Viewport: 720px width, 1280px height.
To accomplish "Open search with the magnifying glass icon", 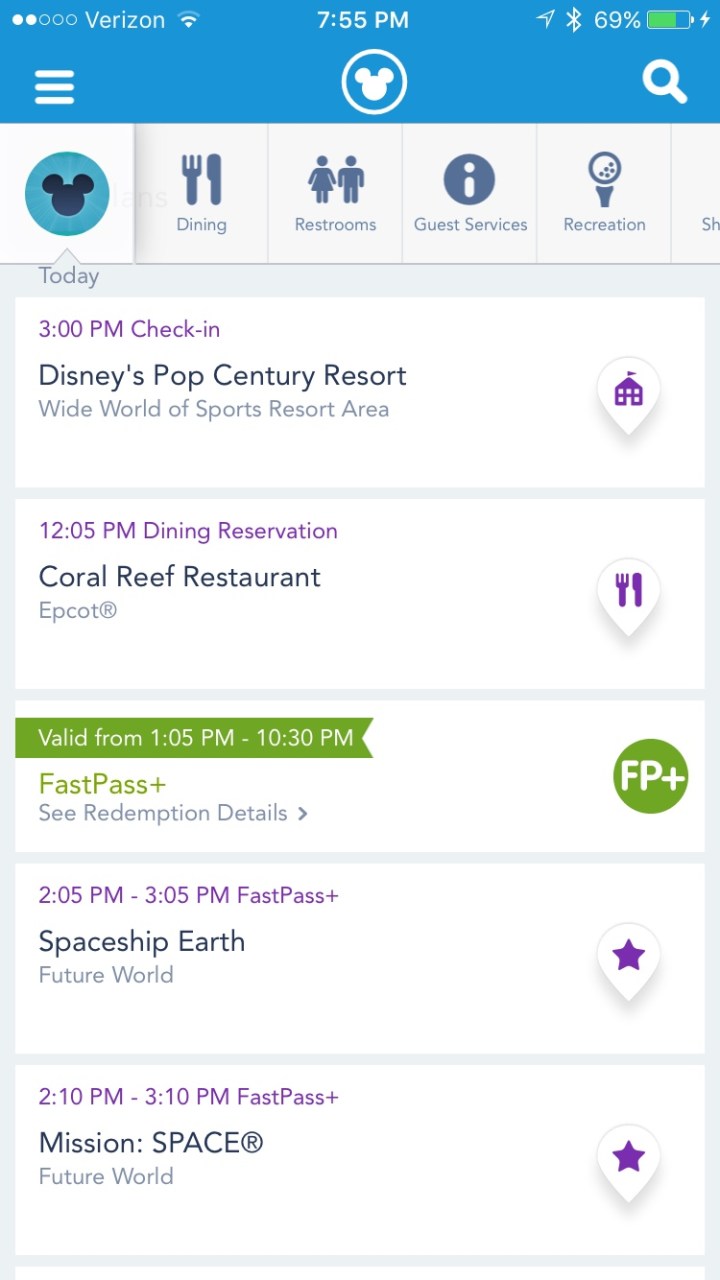I will point(663,82).
